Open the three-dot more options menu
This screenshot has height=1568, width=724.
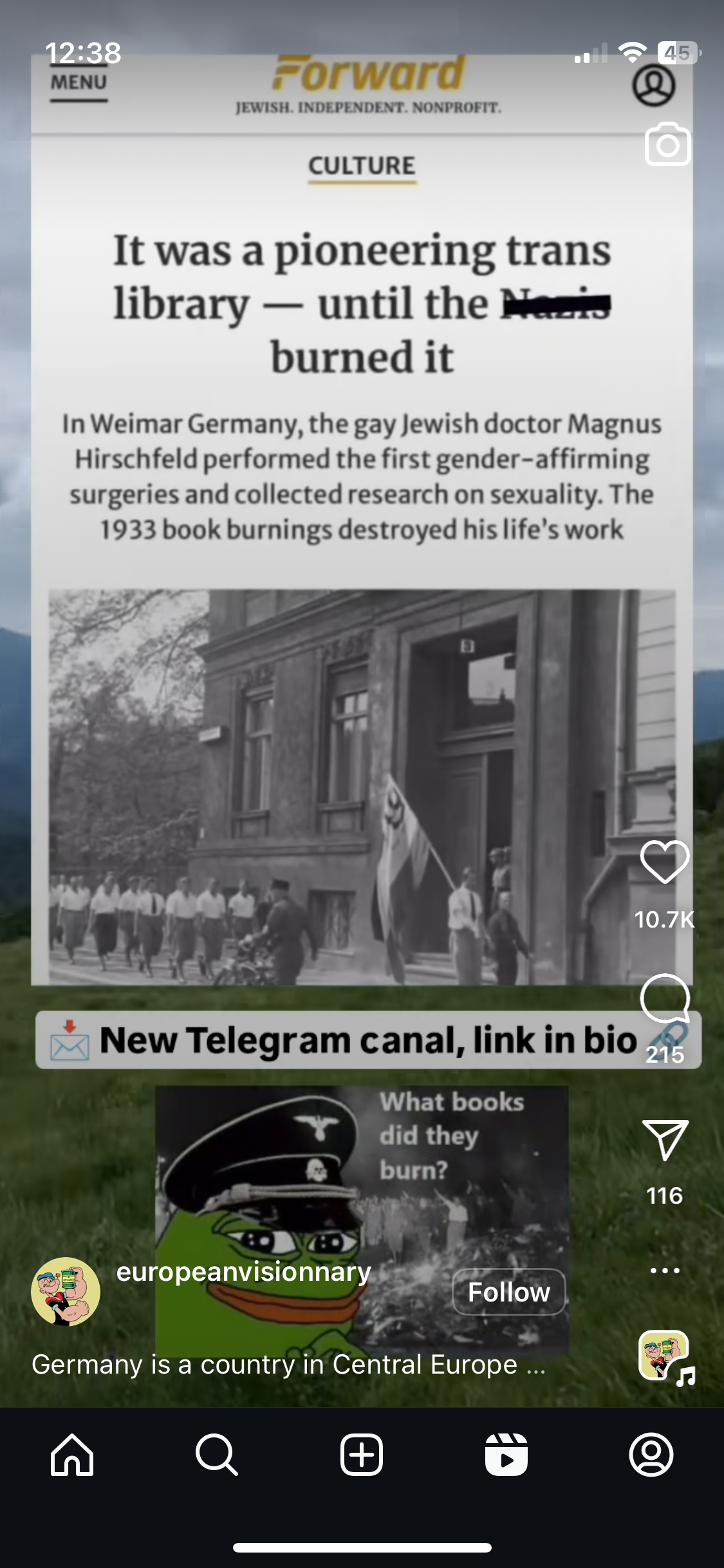664,1271
